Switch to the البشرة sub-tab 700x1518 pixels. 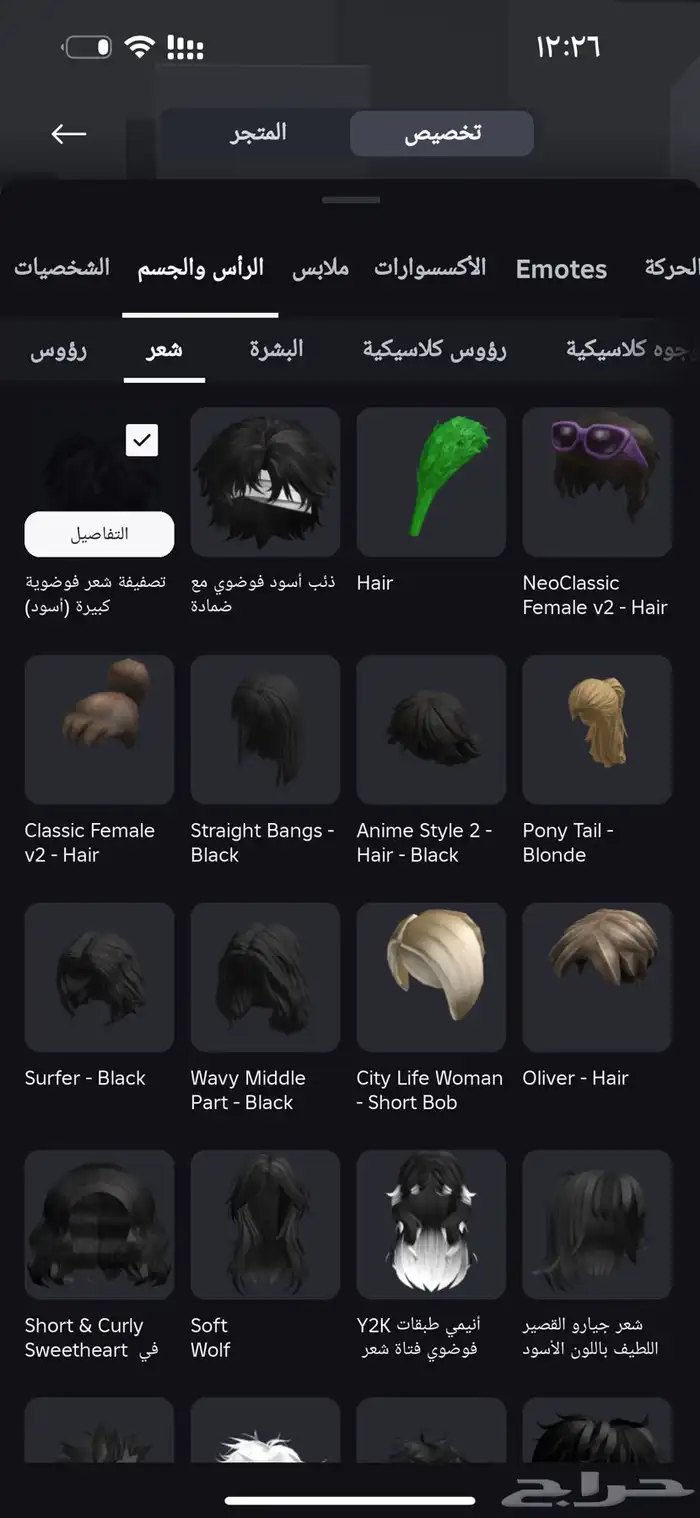[x=276, y=349]
